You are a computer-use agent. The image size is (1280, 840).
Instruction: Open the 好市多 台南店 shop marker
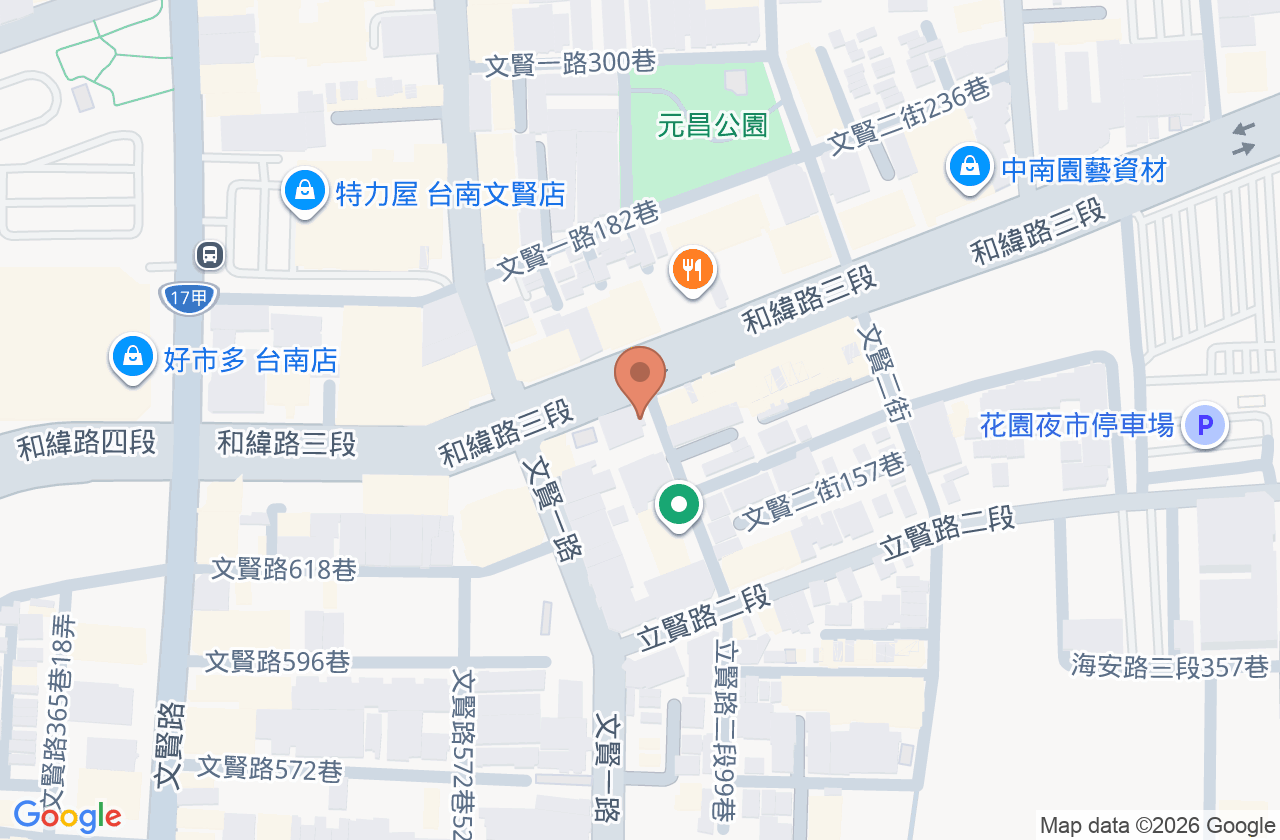click(132, 358)
